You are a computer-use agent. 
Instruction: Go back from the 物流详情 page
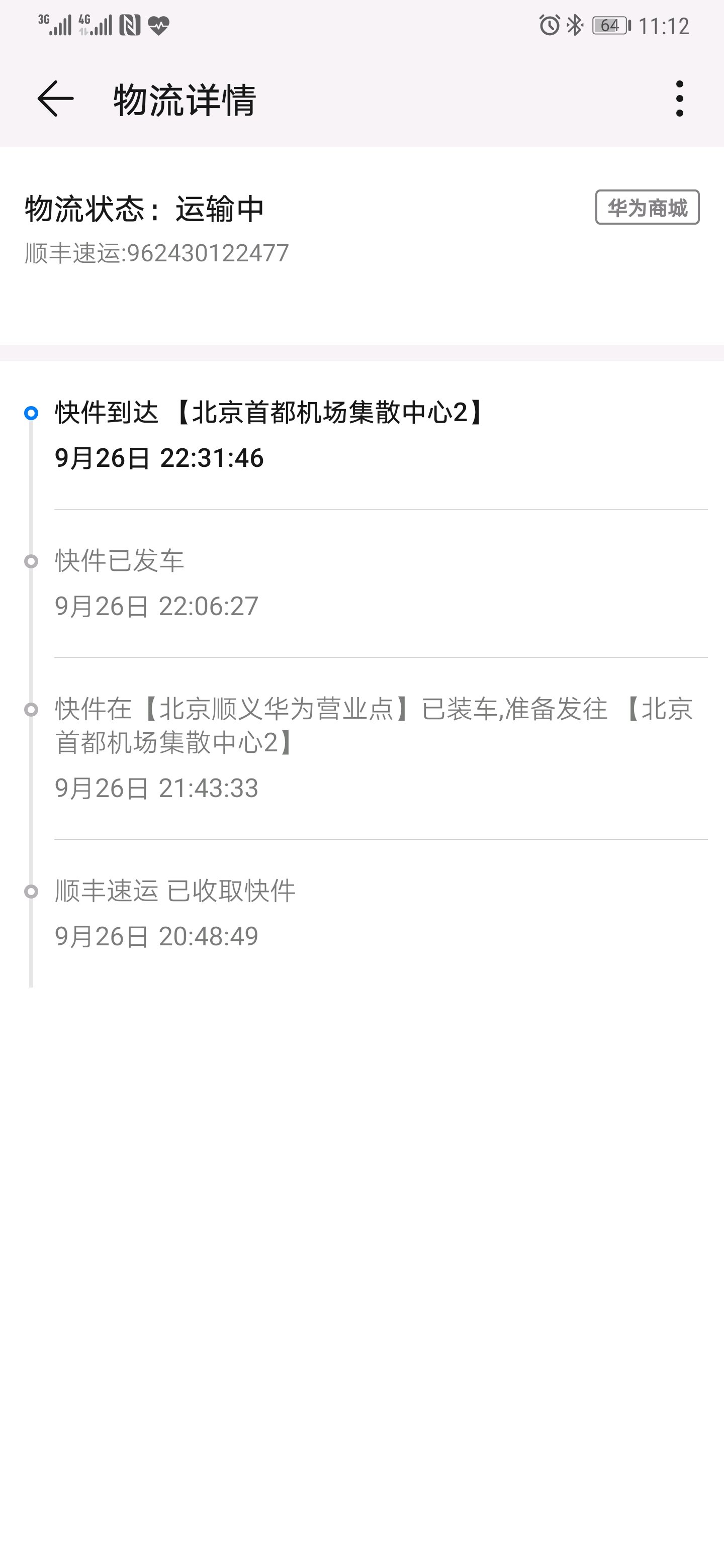tap(55, 99)
